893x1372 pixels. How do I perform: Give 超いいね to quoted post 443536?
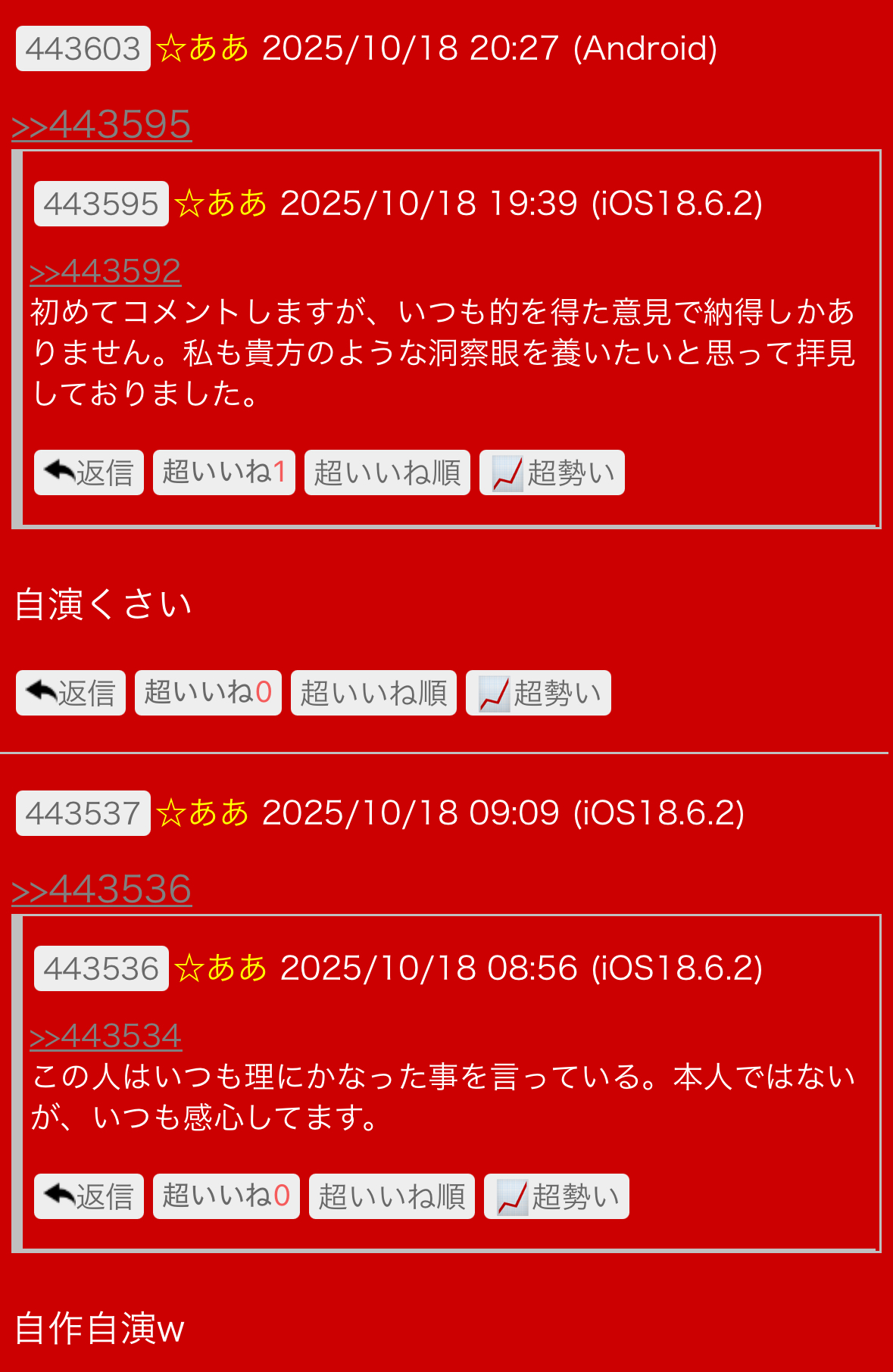[226, 1196]
